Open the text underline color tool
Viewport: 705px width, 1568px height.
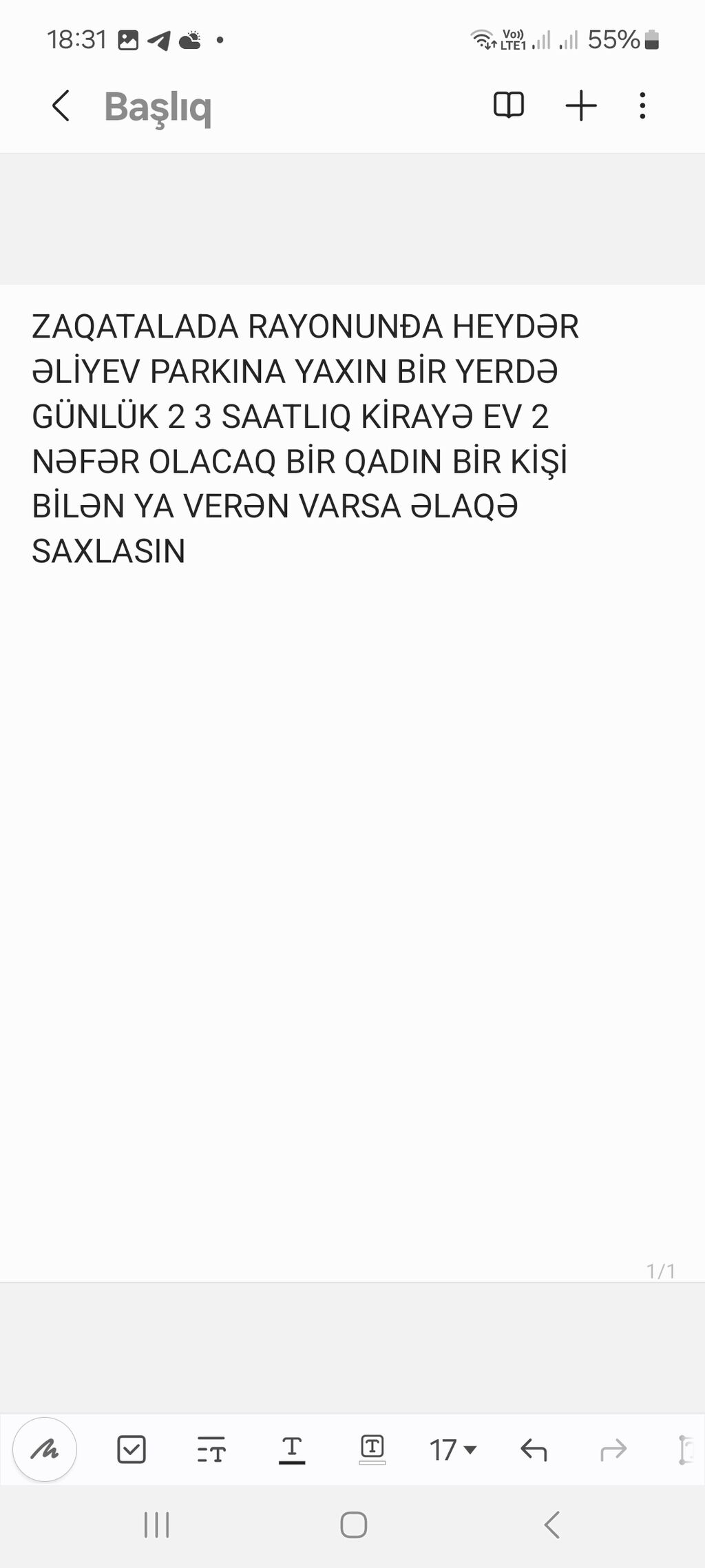pos(292,1450)
